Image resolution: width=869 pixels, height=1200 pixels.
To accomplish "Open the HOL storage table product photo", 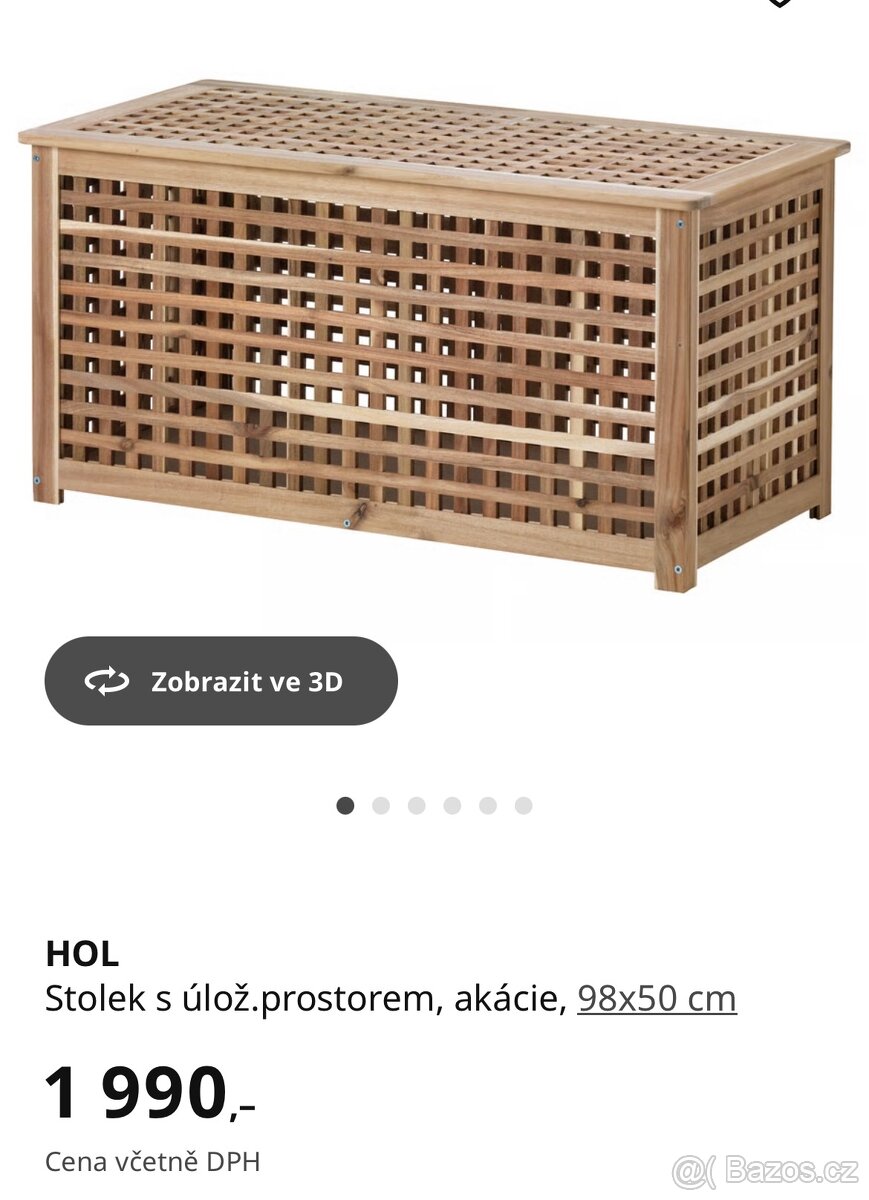I will (434, 335).
